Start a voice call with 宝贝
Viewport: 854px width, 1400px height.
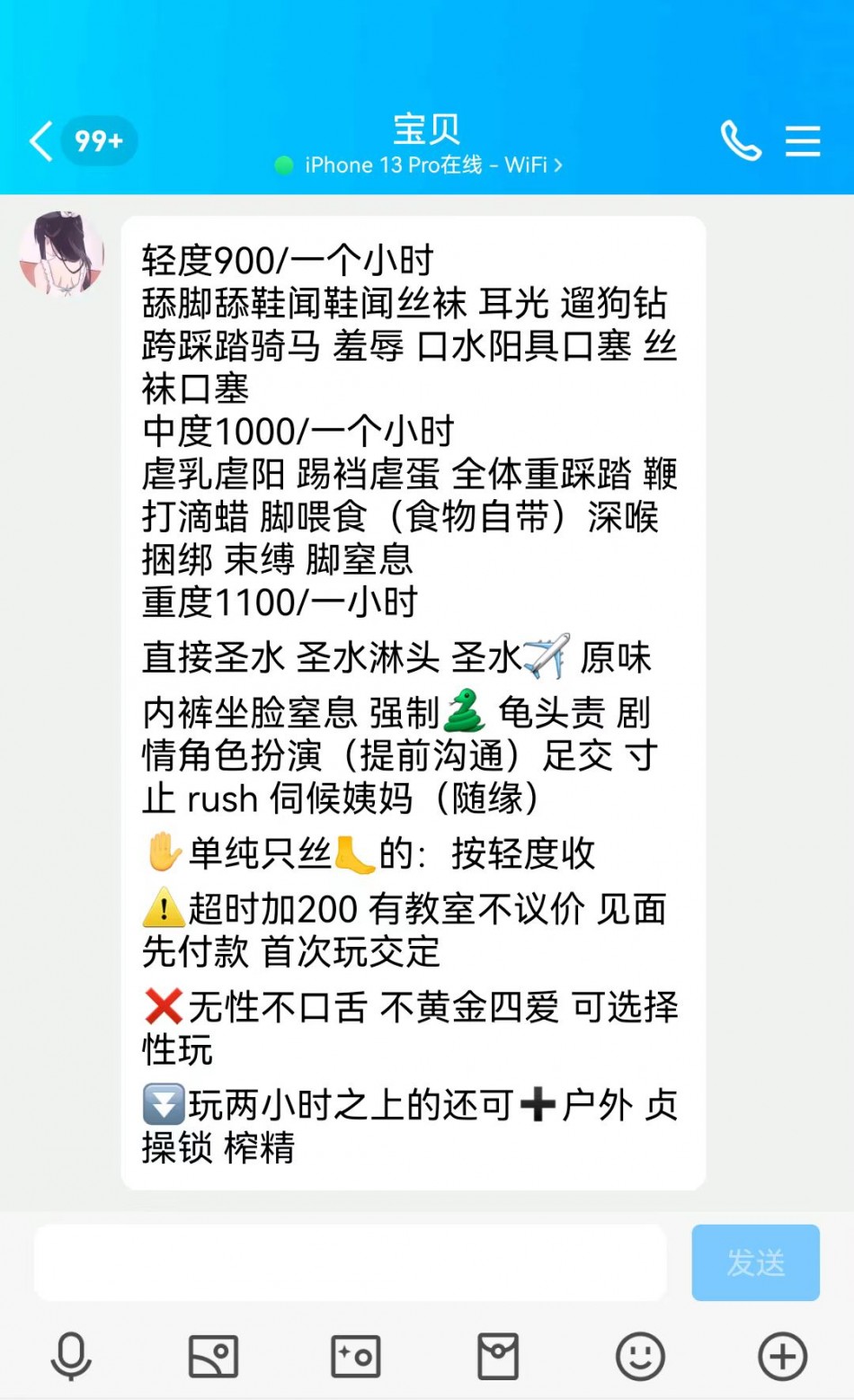click(740, 141)
